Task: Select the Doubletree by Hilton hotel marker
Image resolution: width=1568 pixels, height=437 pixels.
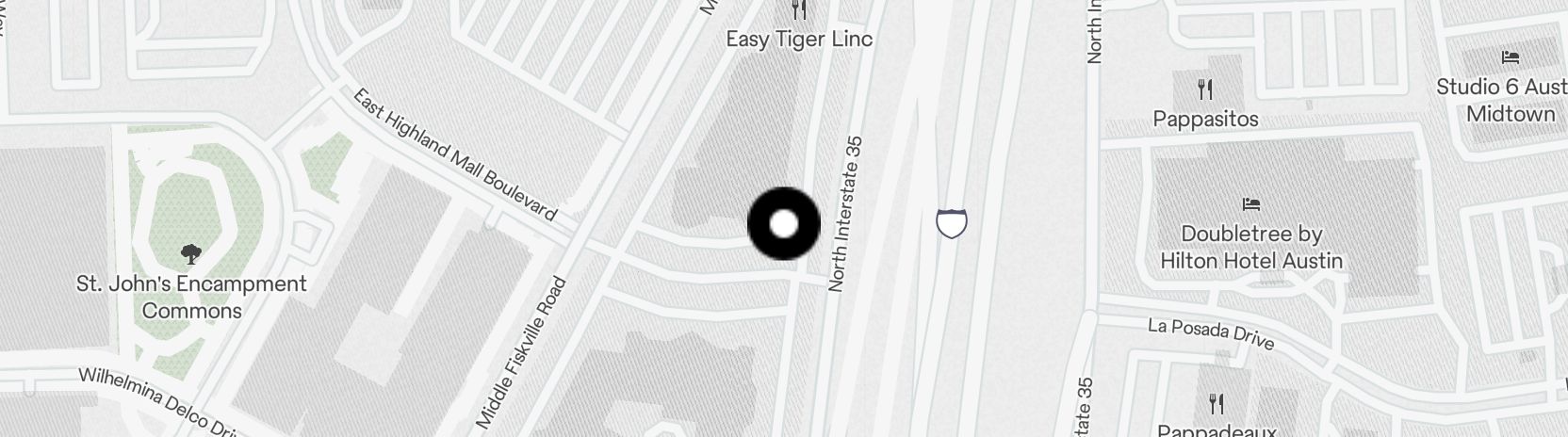Action: 1250,203
